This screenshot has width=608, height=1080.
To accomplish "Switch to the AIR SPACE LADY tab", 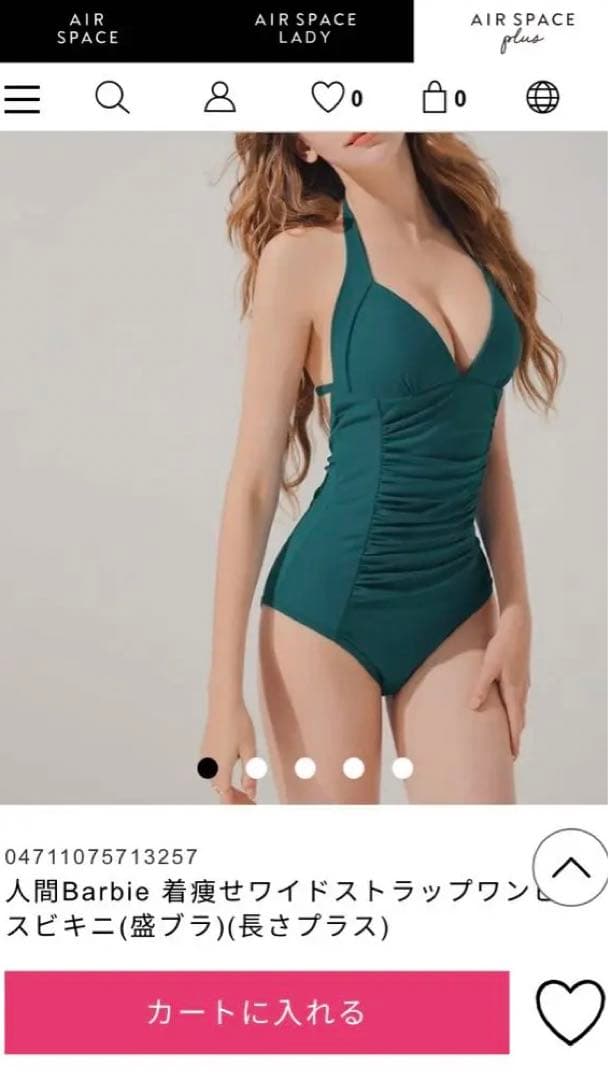I will [x=305, y=29].
